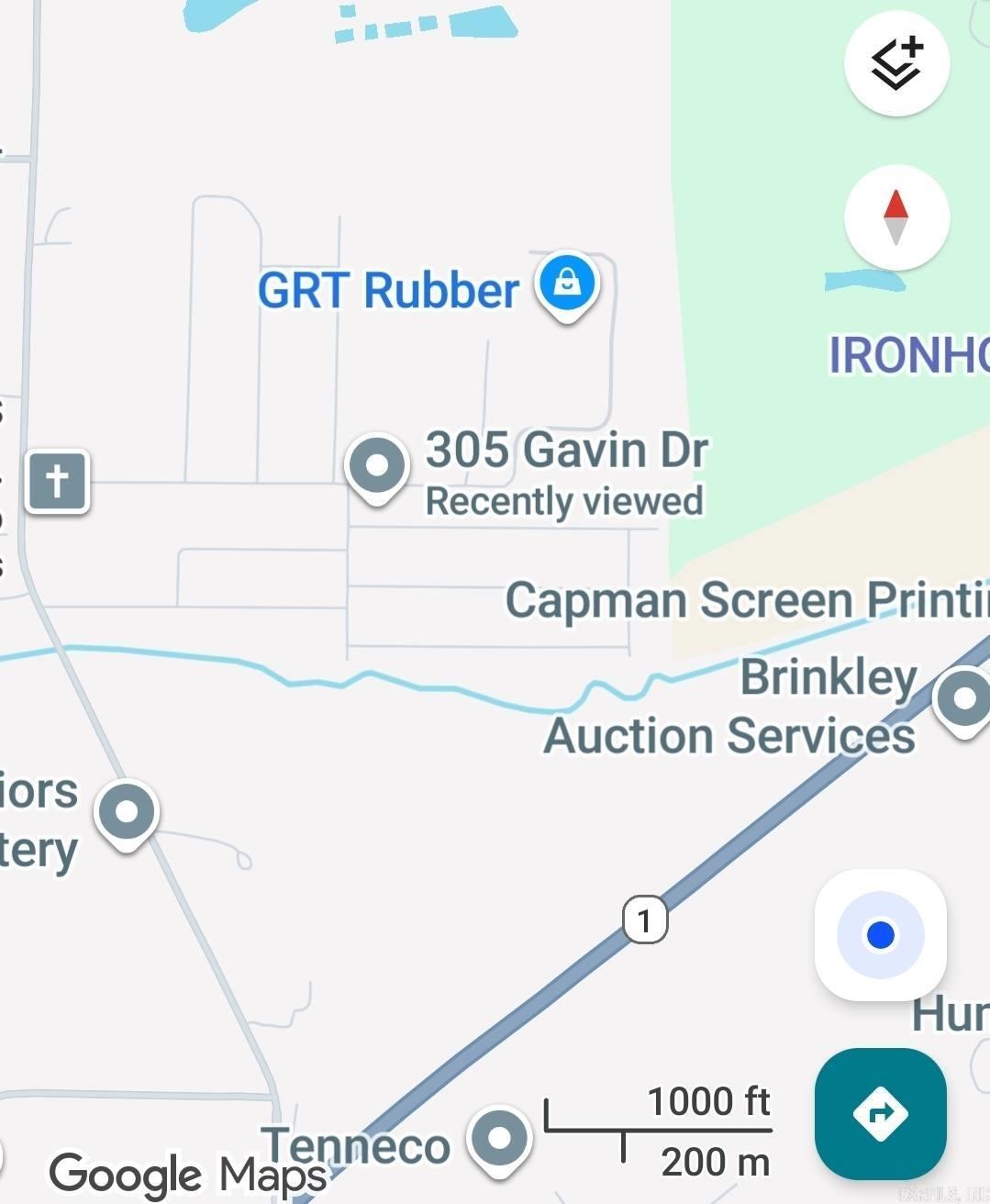Select the cemetery place pin
This screenshot has height=1204, width=990.
coord(127,812)
